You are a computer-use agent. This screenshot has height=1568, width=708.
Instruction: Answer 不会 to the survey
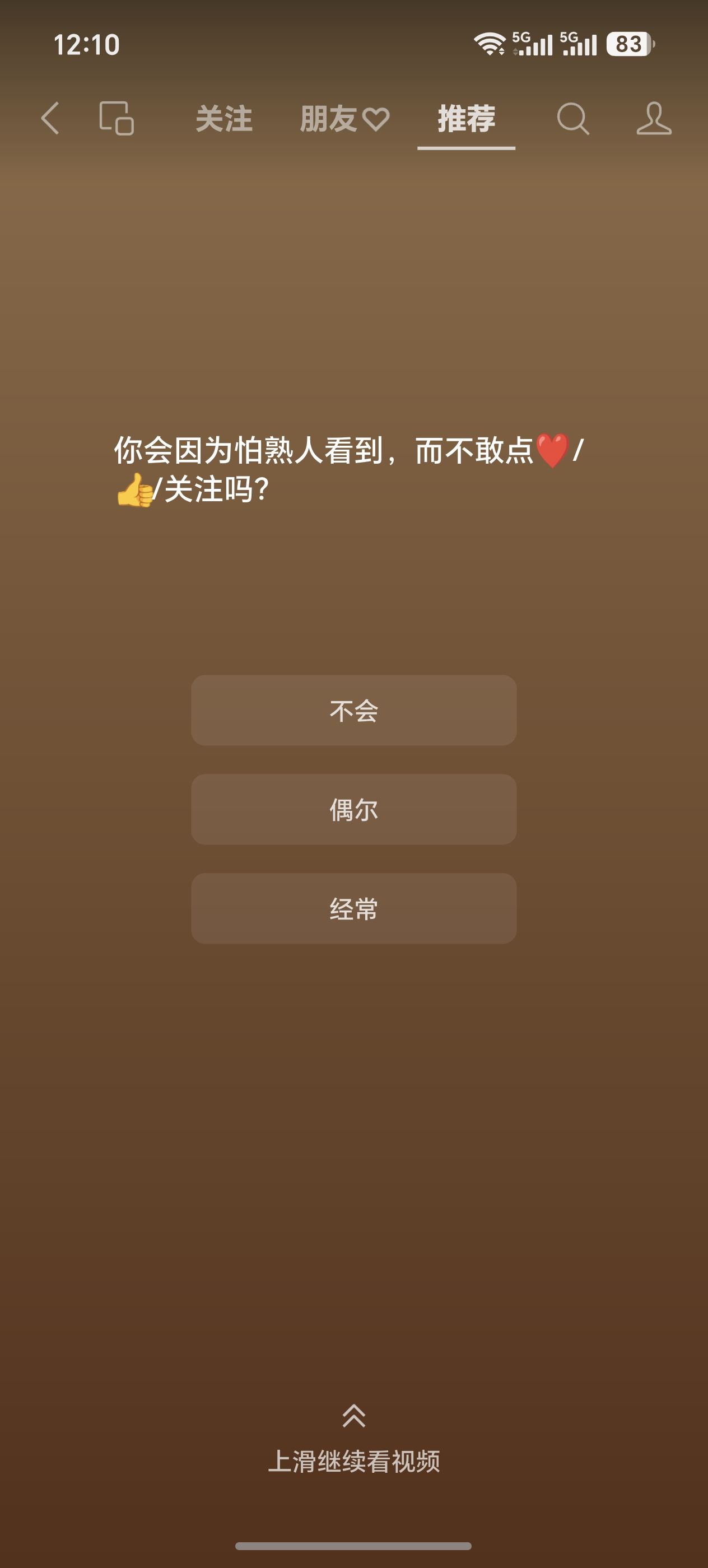tap(353, 710)
